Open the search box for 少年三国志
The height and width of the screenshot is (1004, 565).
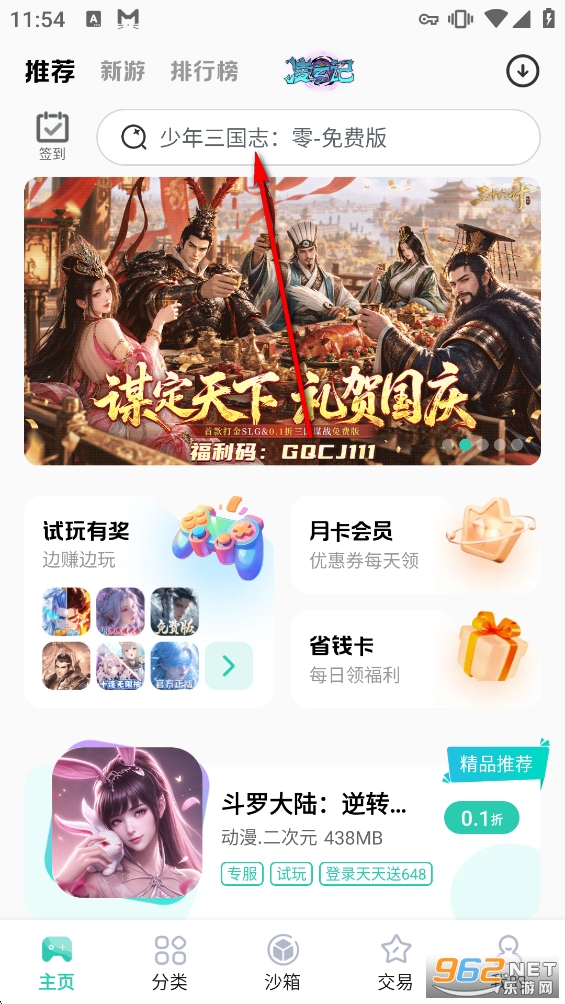click(318, 138)
